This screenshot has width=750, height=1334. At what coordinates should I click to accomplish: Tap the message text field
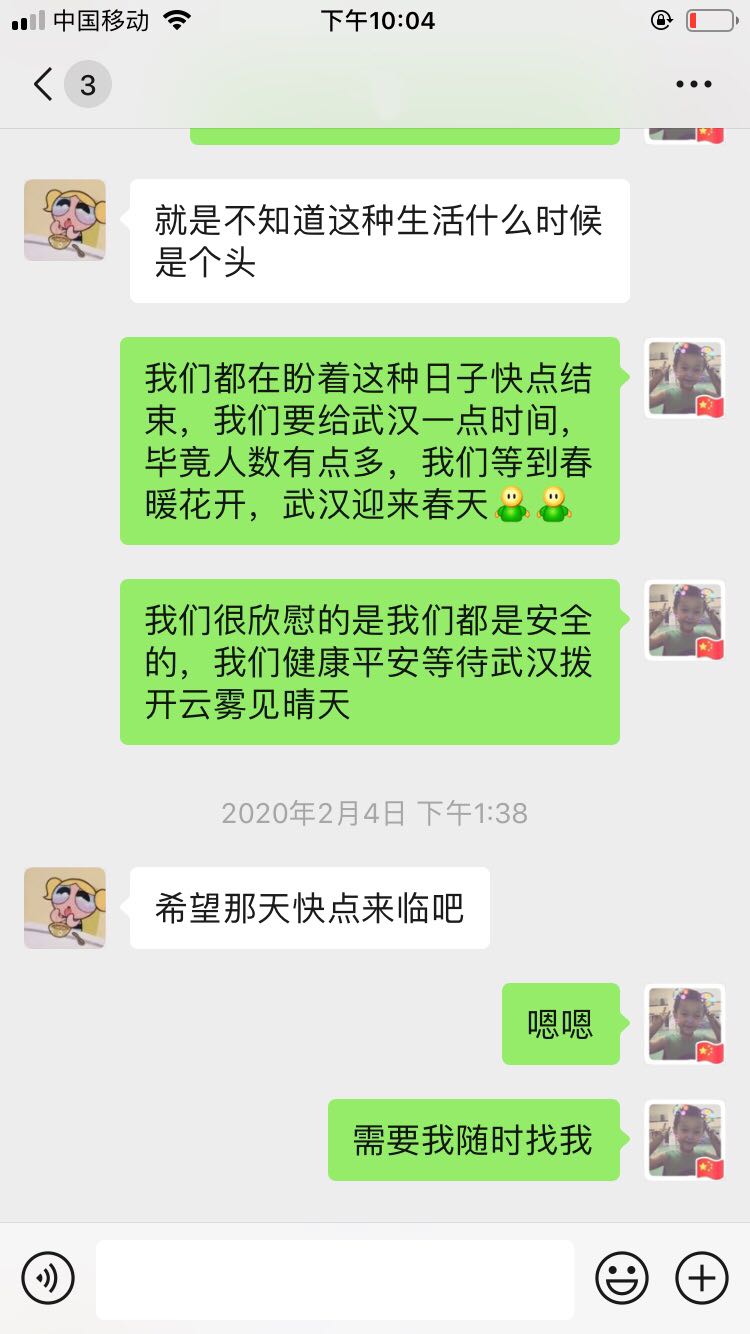[x=335, y=1279]
